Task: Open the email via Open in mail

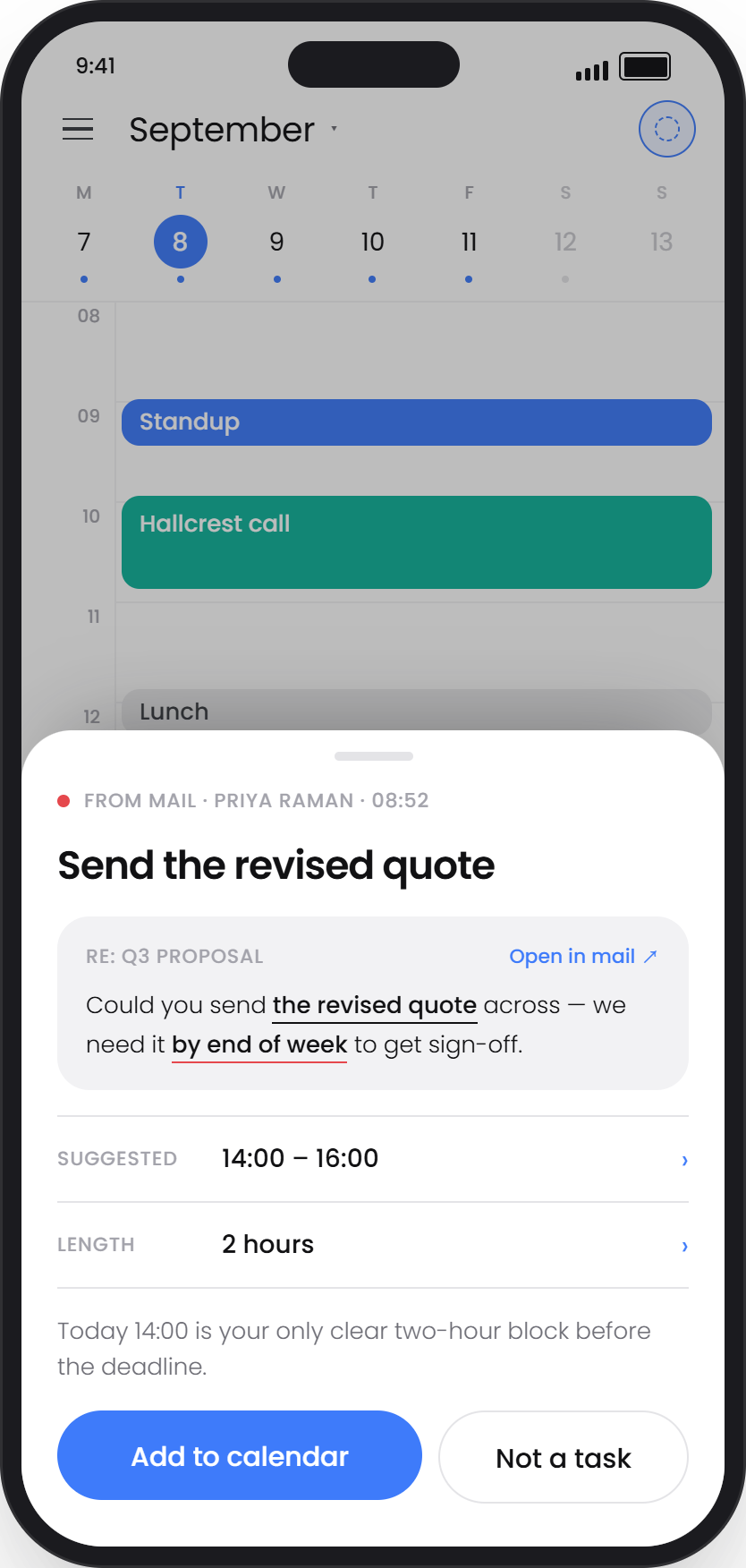Action: point(583,956)
